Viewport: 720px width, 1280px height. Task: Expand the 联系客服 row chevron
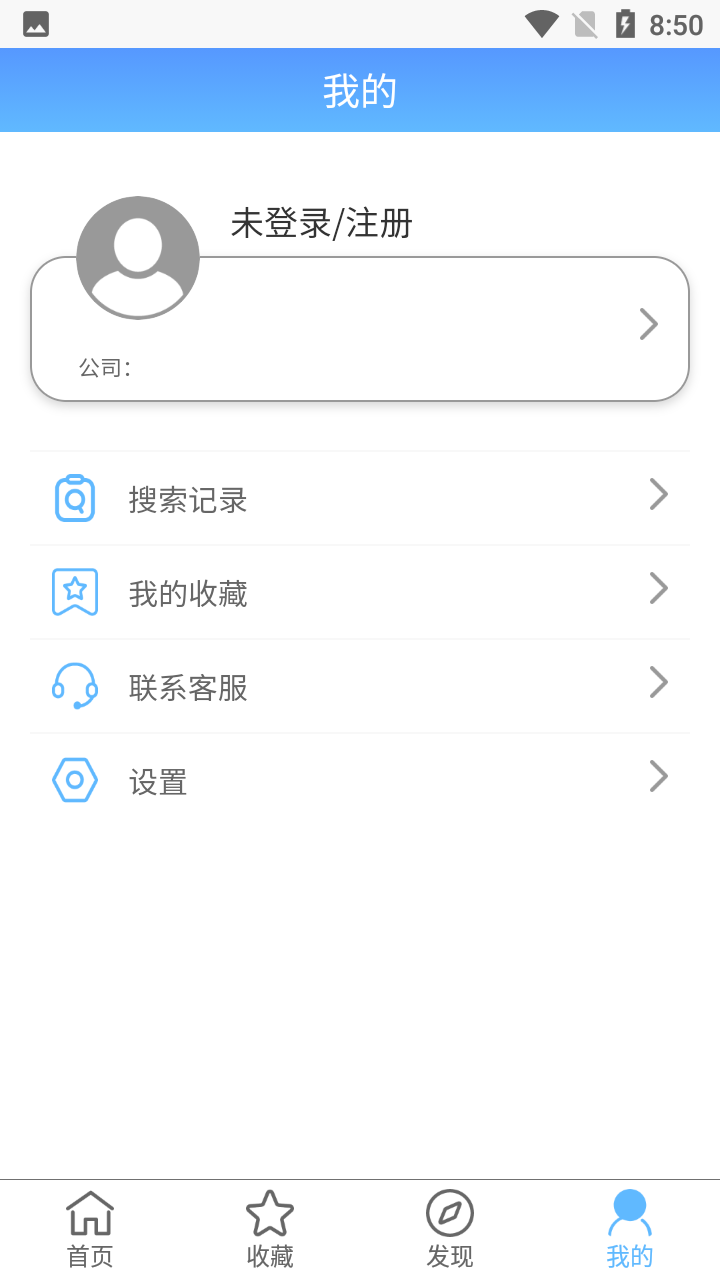[x=657, y=682]
